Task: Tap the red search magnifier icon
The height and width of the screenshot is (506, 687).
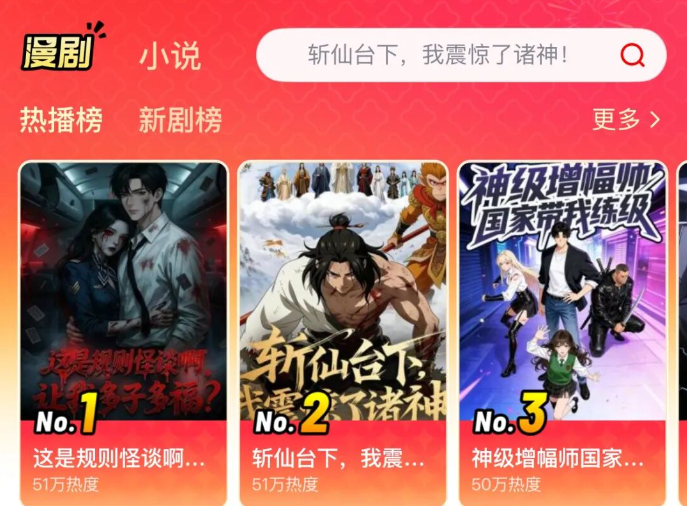Action: (632, 55)
